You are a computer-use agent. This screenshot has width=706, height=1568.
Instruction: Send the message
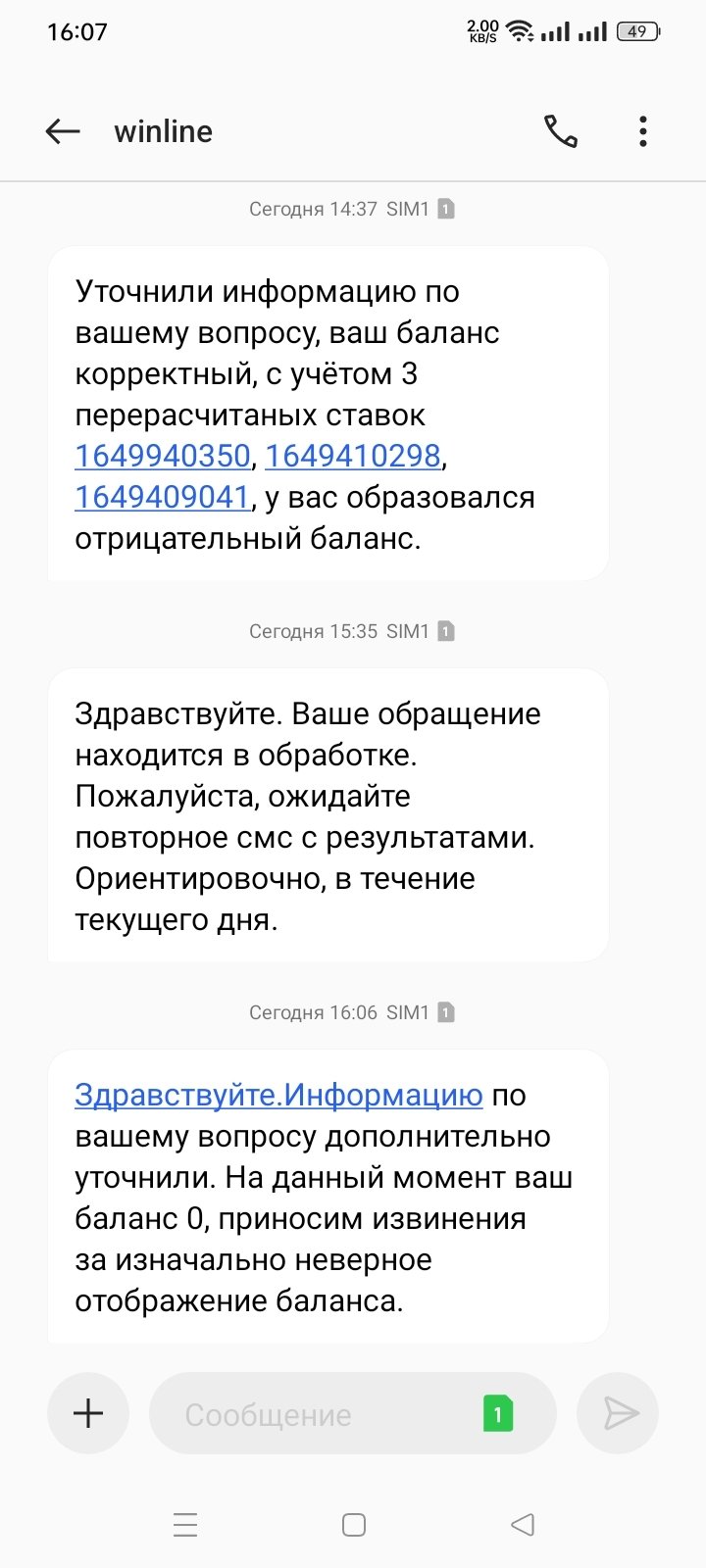[x=619, y=1413]
